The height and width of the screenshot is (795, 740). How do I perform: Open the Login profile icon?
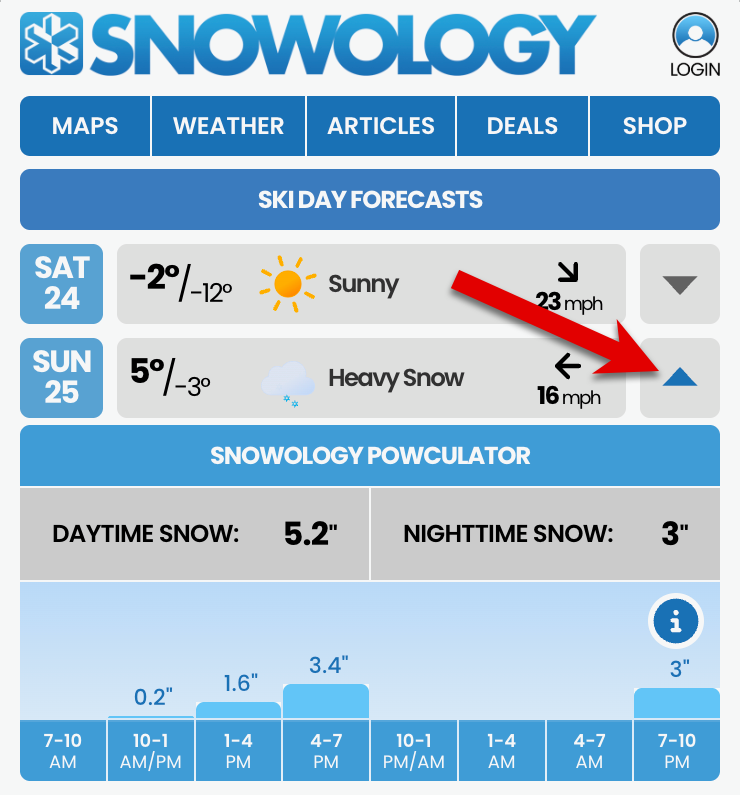coord(695,45)
